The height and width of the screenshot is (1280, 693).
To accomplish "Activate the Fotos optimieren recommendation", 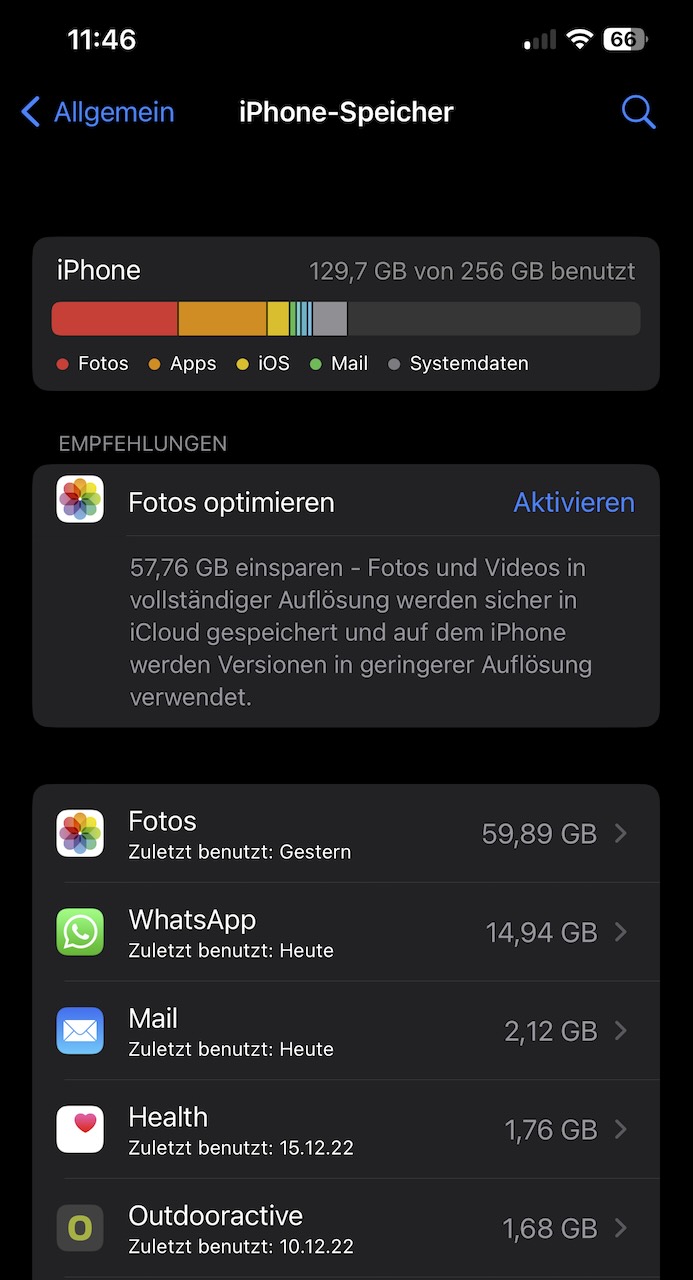I will click(x=573, y=502).
